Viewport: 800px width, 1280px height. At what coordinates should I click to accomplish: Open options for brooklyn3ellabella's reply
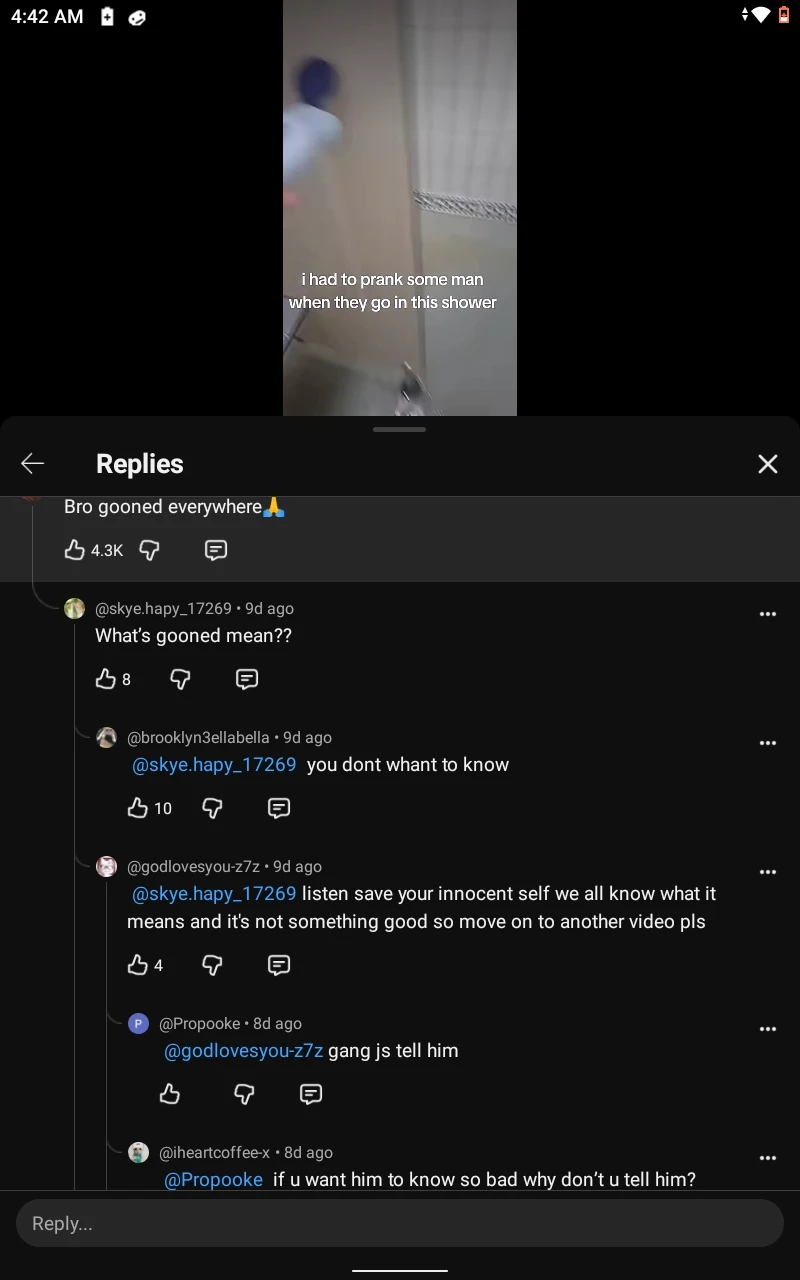768,743
